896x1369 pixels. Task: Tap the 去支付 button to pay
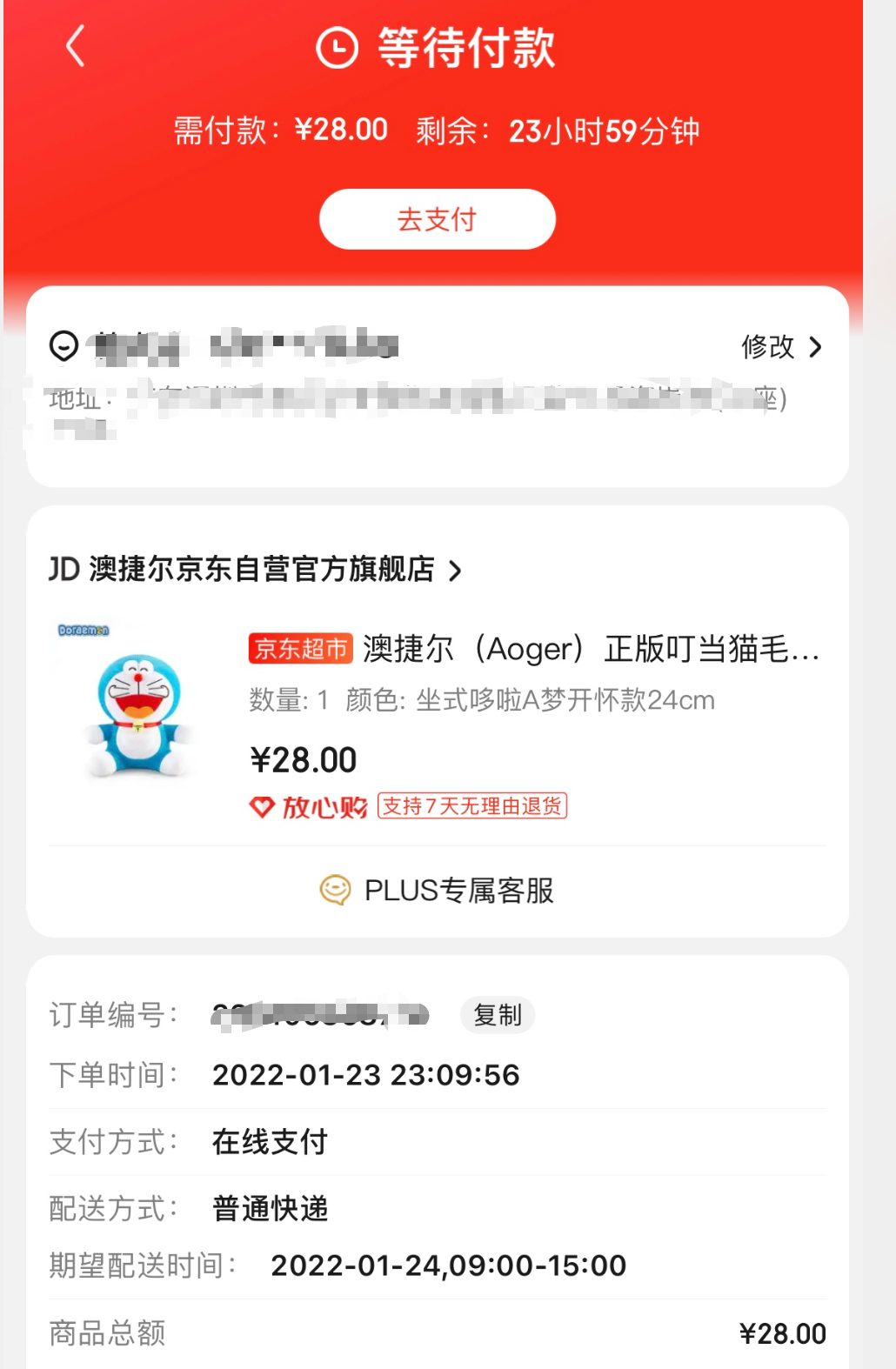tap(437, 219)
